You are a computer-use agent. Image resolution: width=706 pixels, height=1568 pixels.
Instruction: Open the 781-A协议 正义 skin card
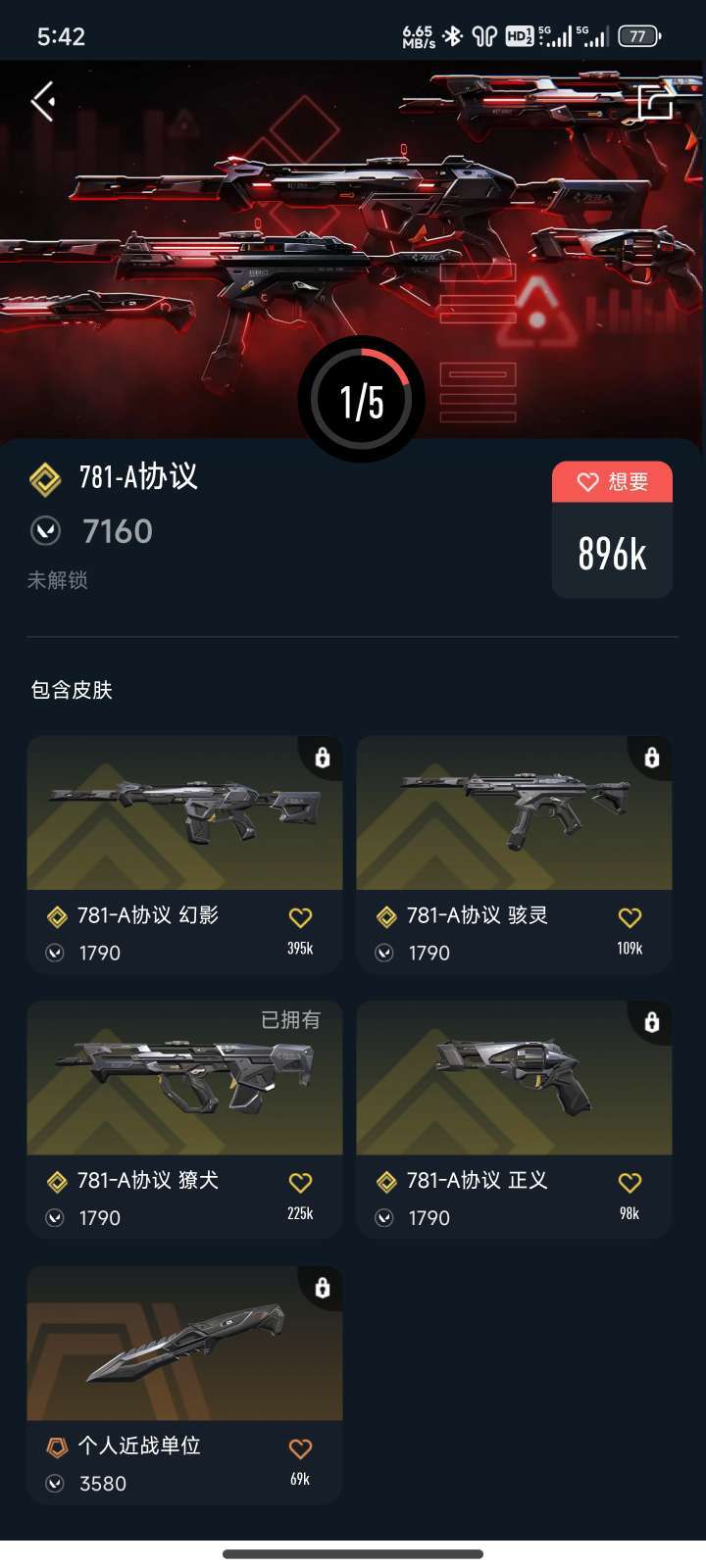pos(514,1119)
